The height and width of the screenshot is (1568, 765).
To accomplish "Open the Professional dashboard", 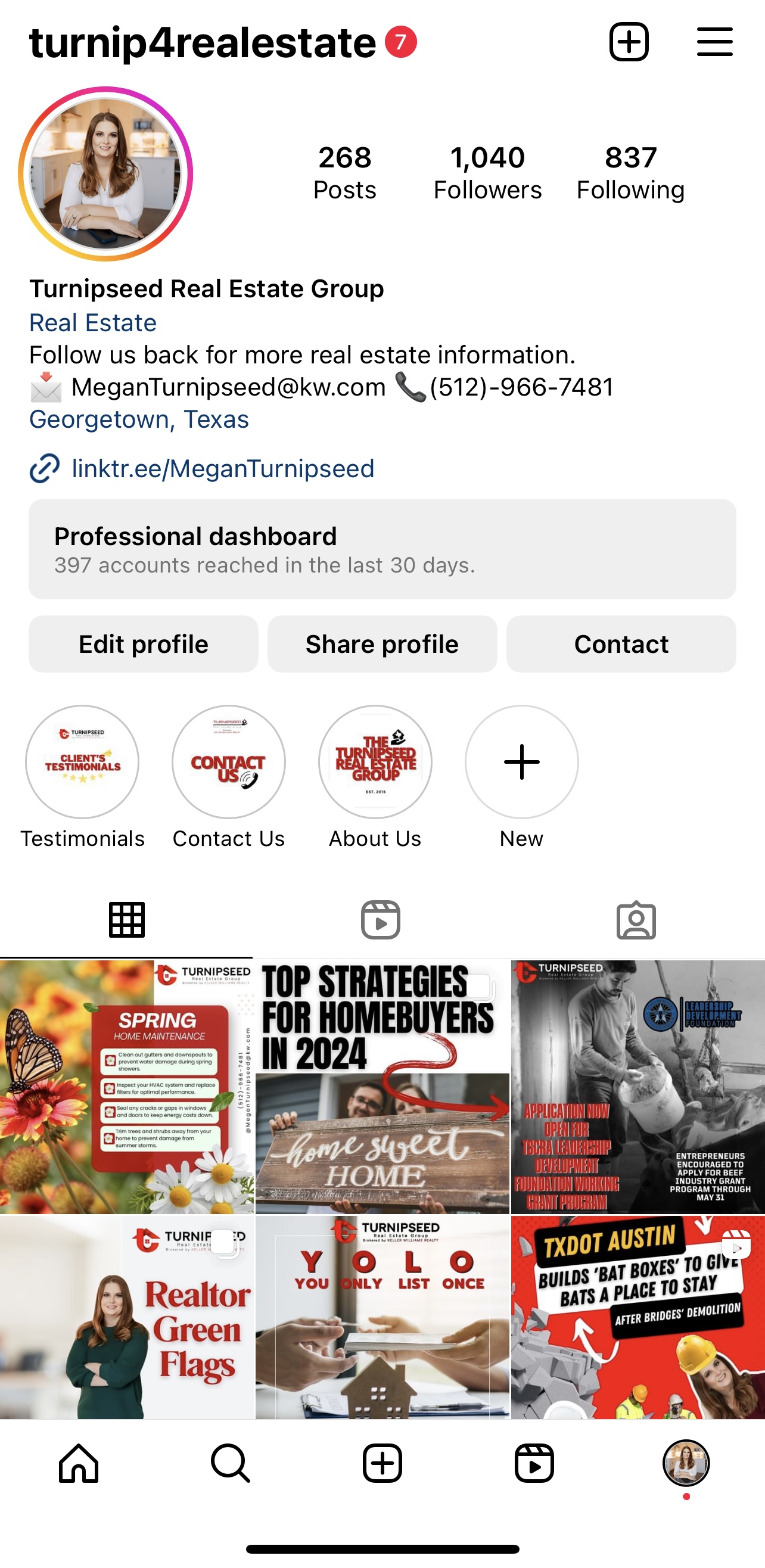I will [382, 549].
